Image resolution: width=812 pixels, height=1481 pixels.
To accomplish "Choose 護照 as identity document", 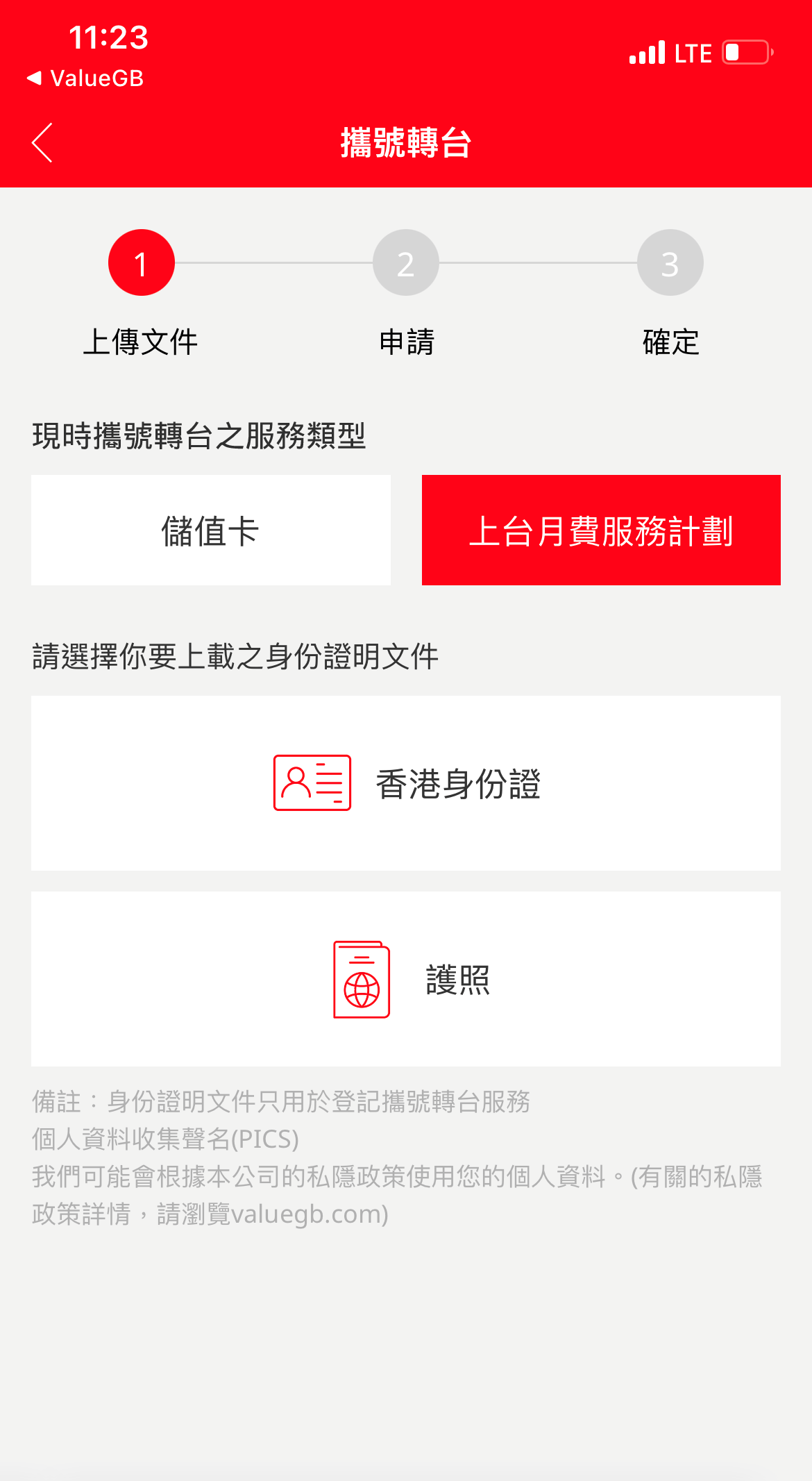I will click(x=406, y=979).
